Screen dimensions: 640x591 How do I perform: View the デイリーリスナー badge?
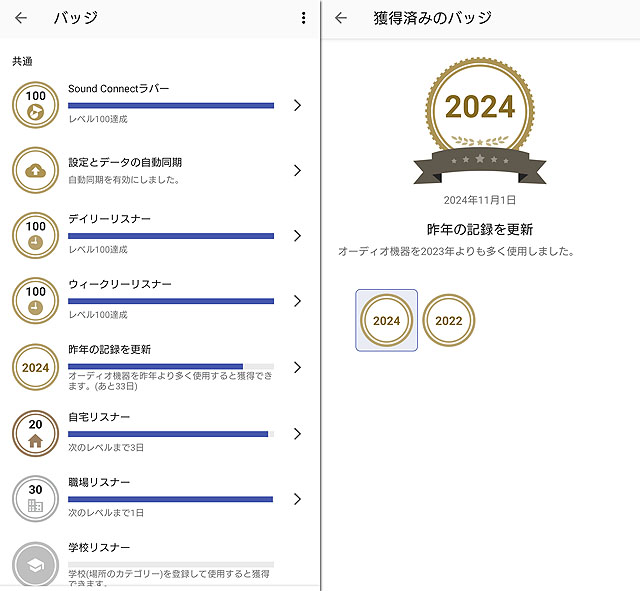click(160, 235)
